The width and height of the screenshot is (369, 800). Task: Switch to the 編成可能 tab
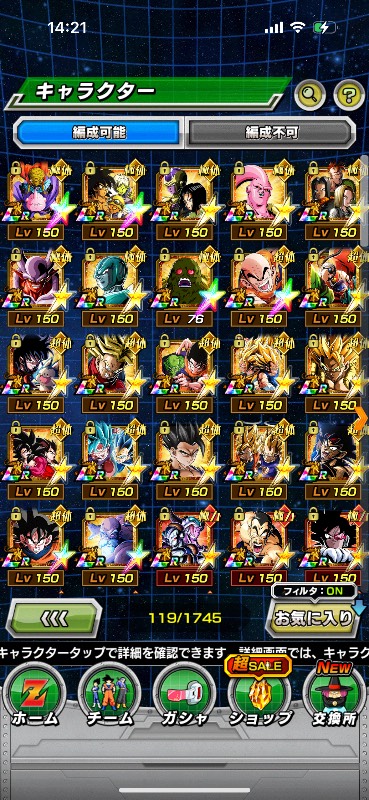click(99, 133)
